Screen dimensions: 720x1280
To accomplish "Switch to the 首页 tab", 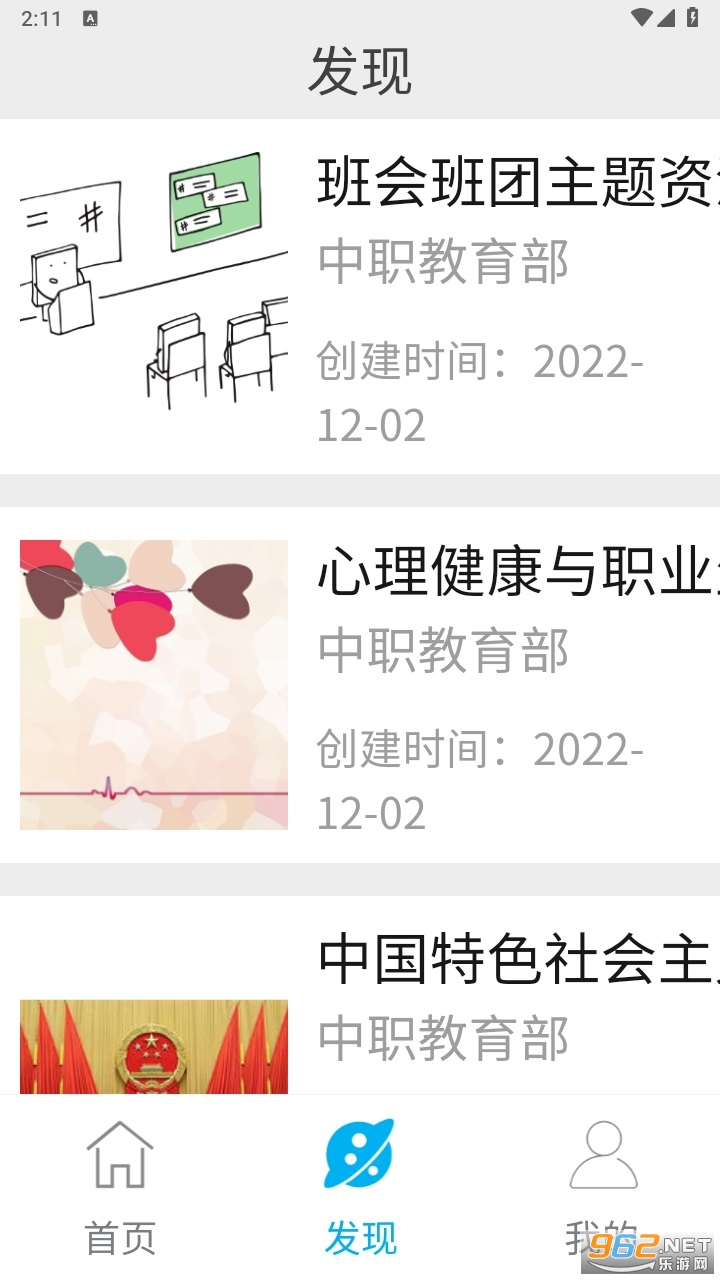I will [x=120, y=1188].
